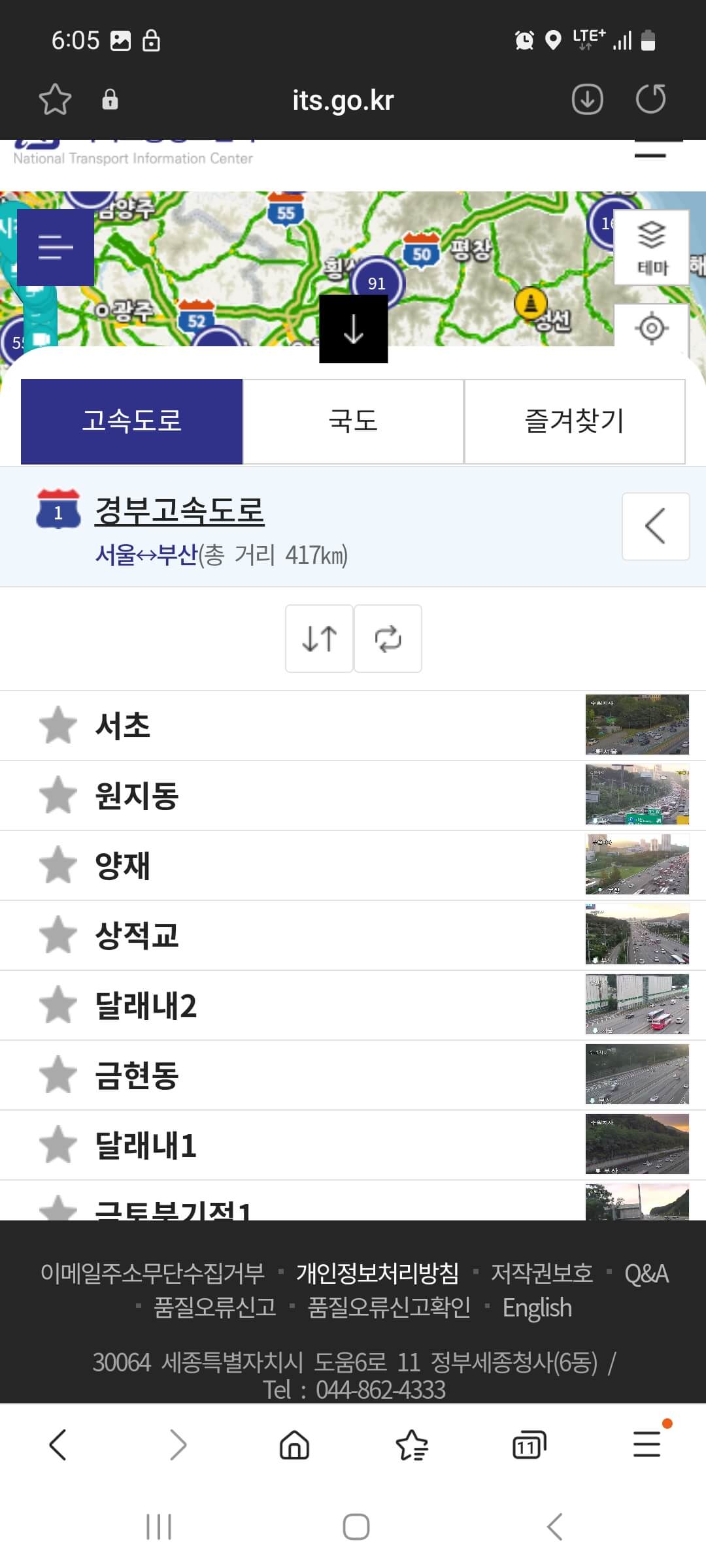Open the 개인정보처리방침 footer link
Viewport: 706px width, 1568px height.
point(377,1273)
